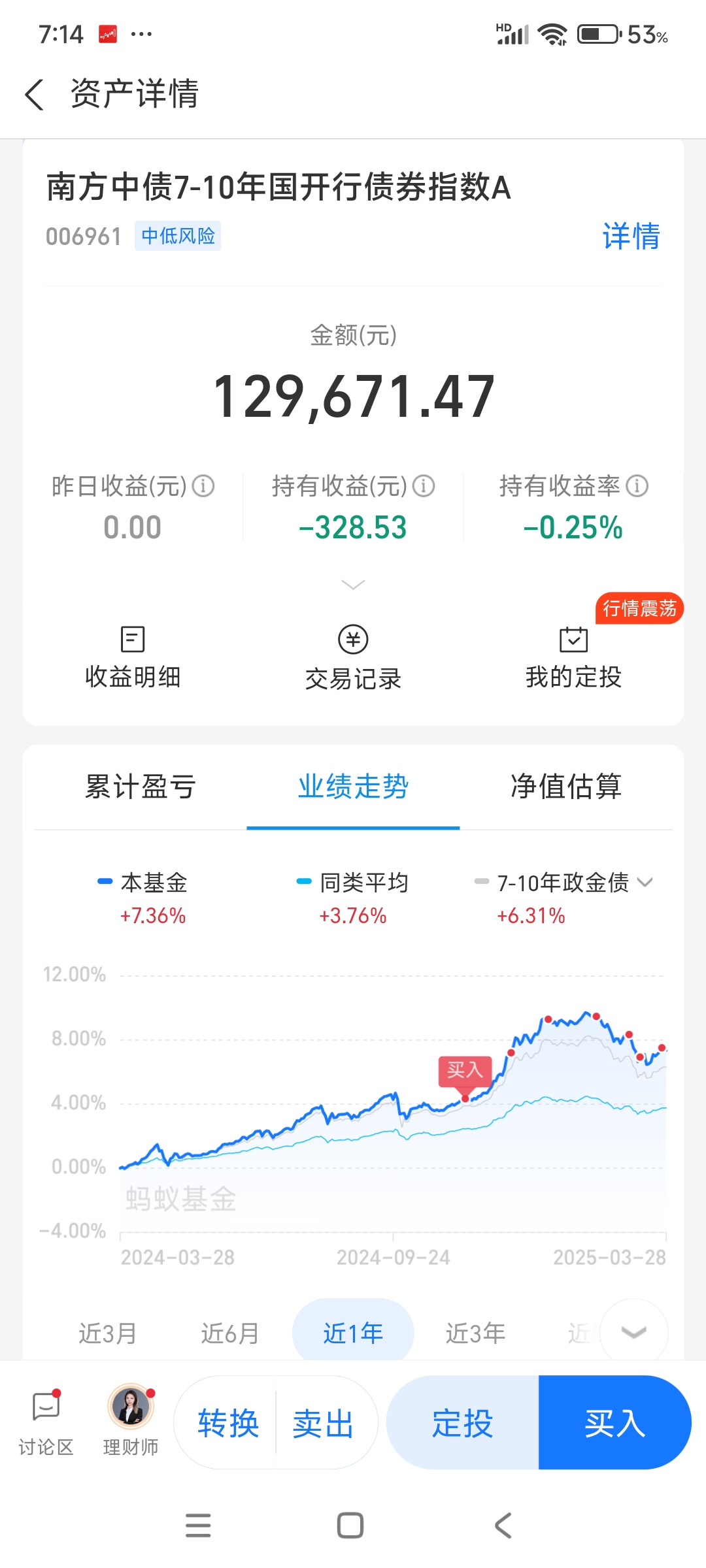
Task: Choose the 近3年 time range
Action: (475, 1333)
